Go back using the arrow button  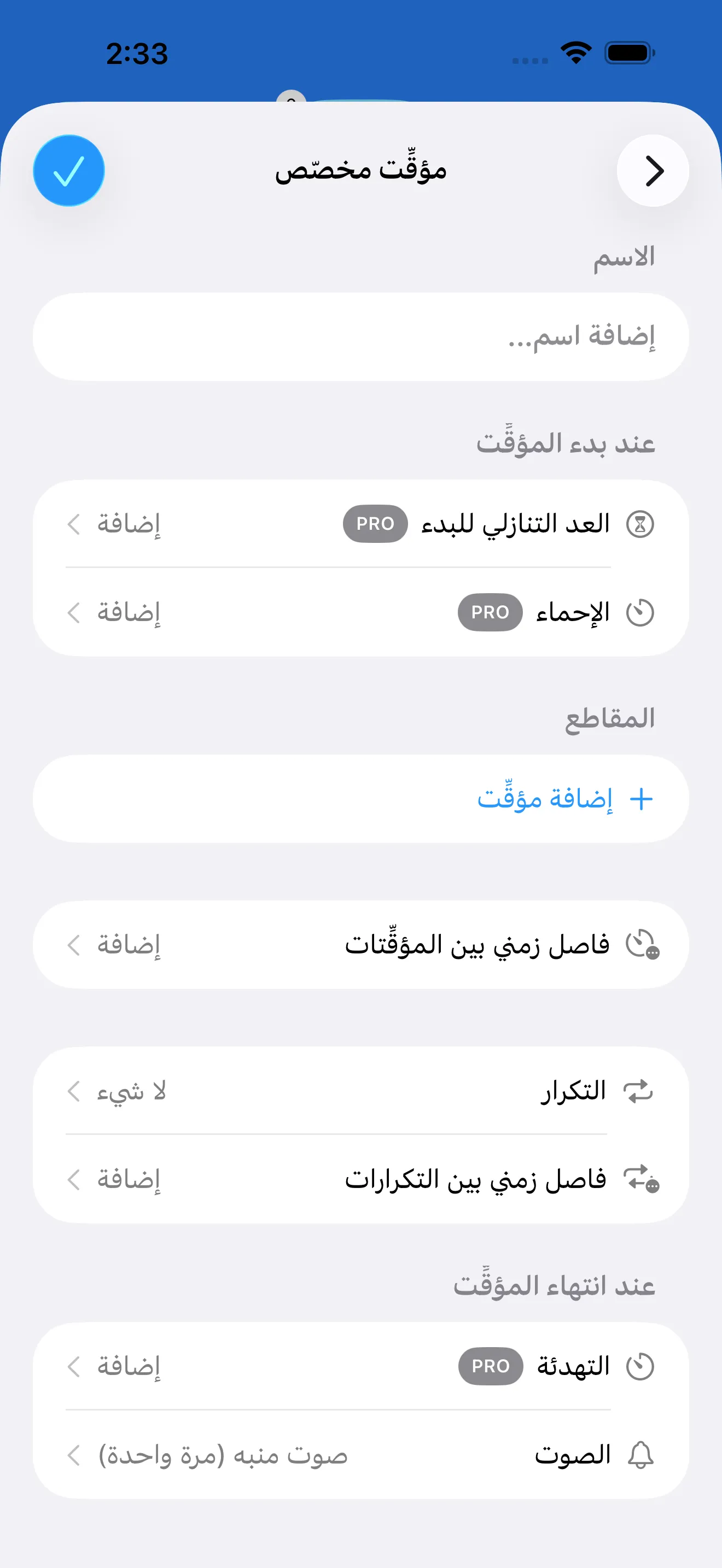click(653, 171)
